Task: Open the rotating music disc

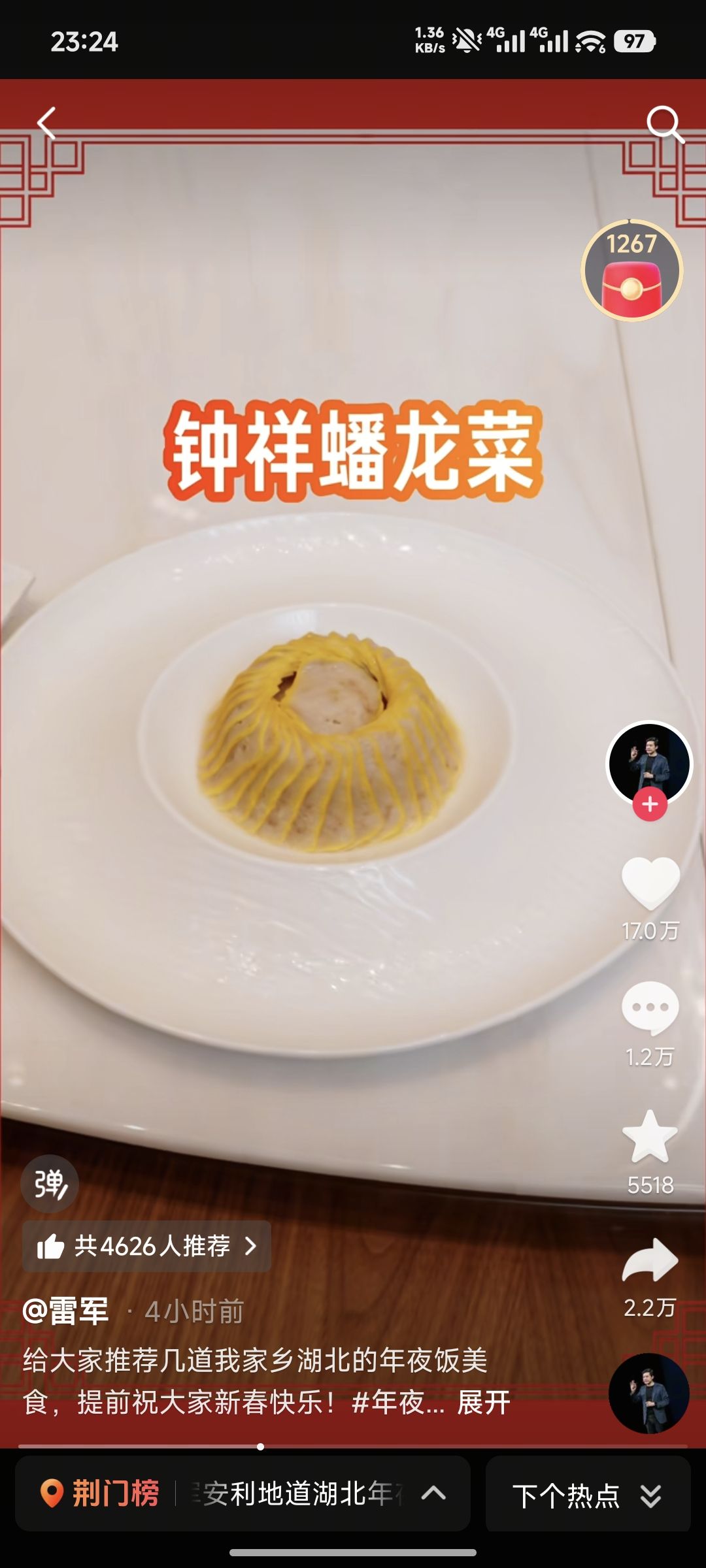Action: pos(648,1393)
